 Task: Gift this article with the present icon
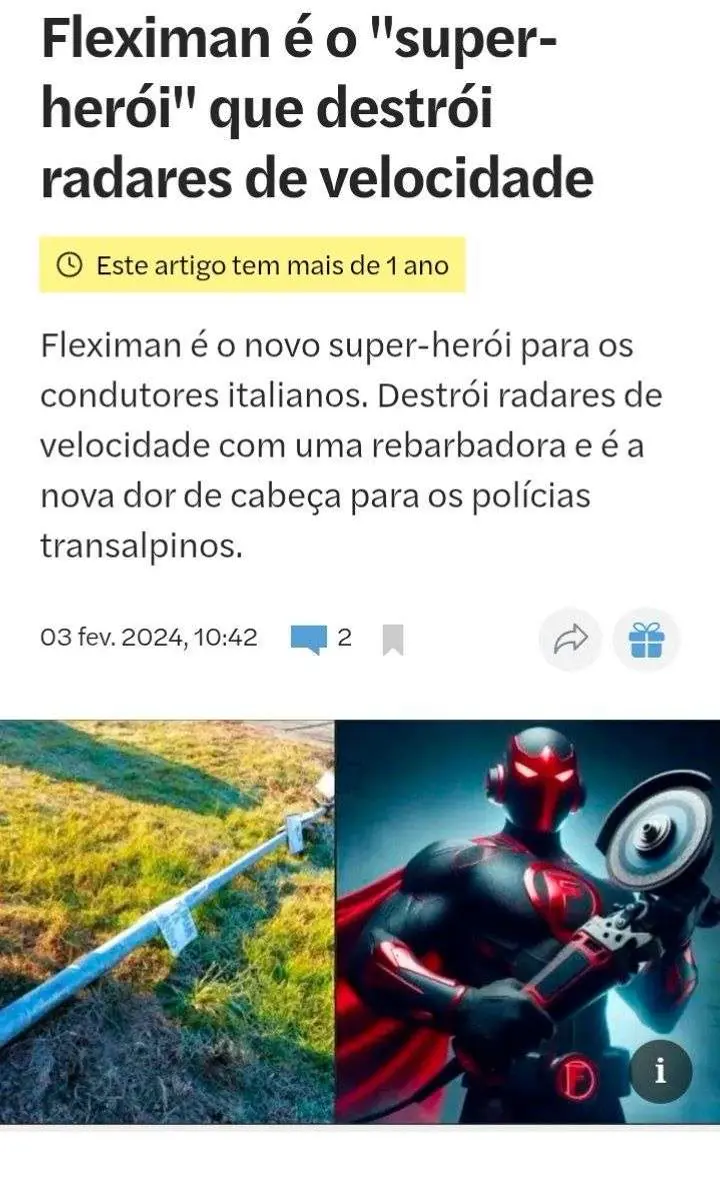tap(646, 639)
